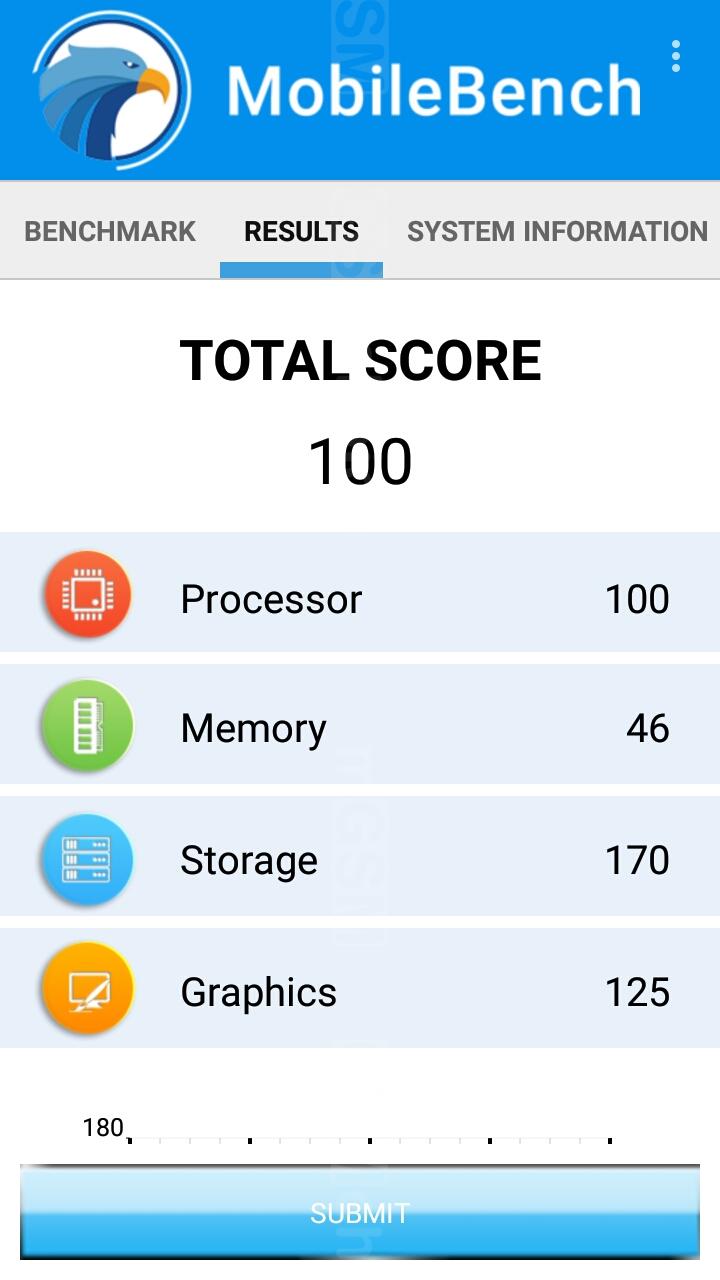Switch to the Benchmark tab
The image size is (720, 1280).
110,231
